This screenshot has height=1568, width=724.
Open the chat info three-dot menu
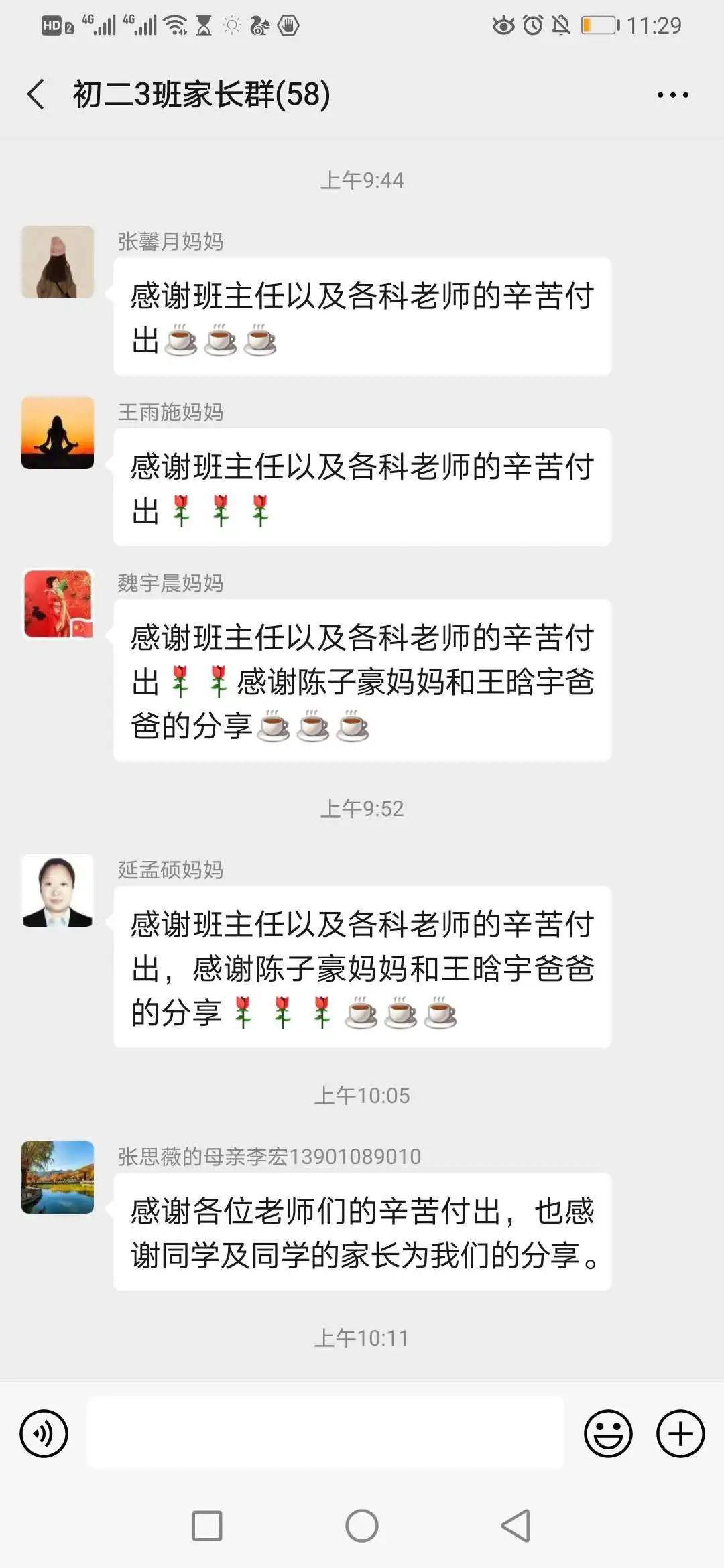pyautogui.click(x=672, y=95)
